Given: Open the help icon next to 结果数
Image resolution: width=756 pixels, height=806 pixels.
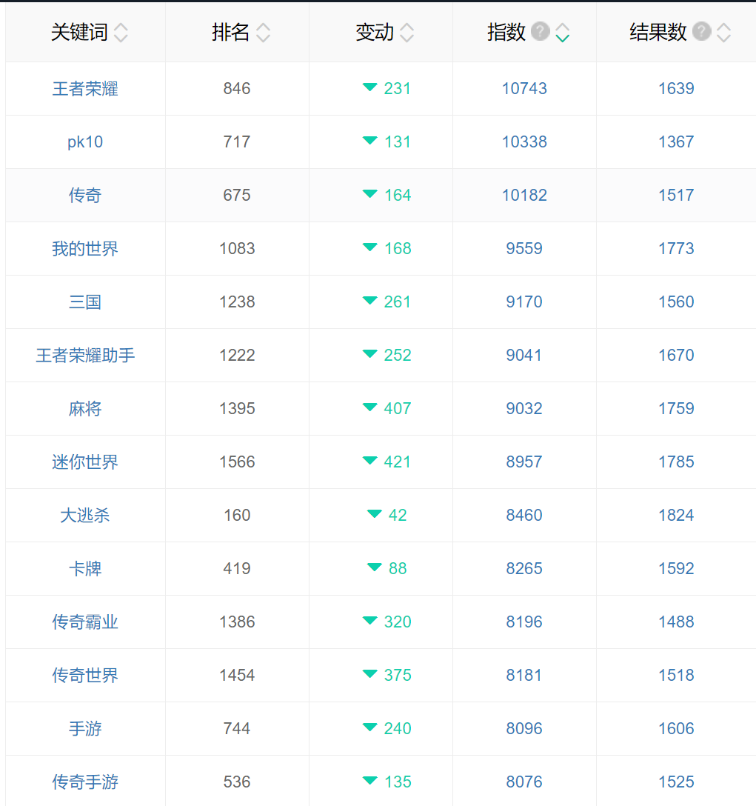Looking at the screenshot, I should (x=701, y=32).
